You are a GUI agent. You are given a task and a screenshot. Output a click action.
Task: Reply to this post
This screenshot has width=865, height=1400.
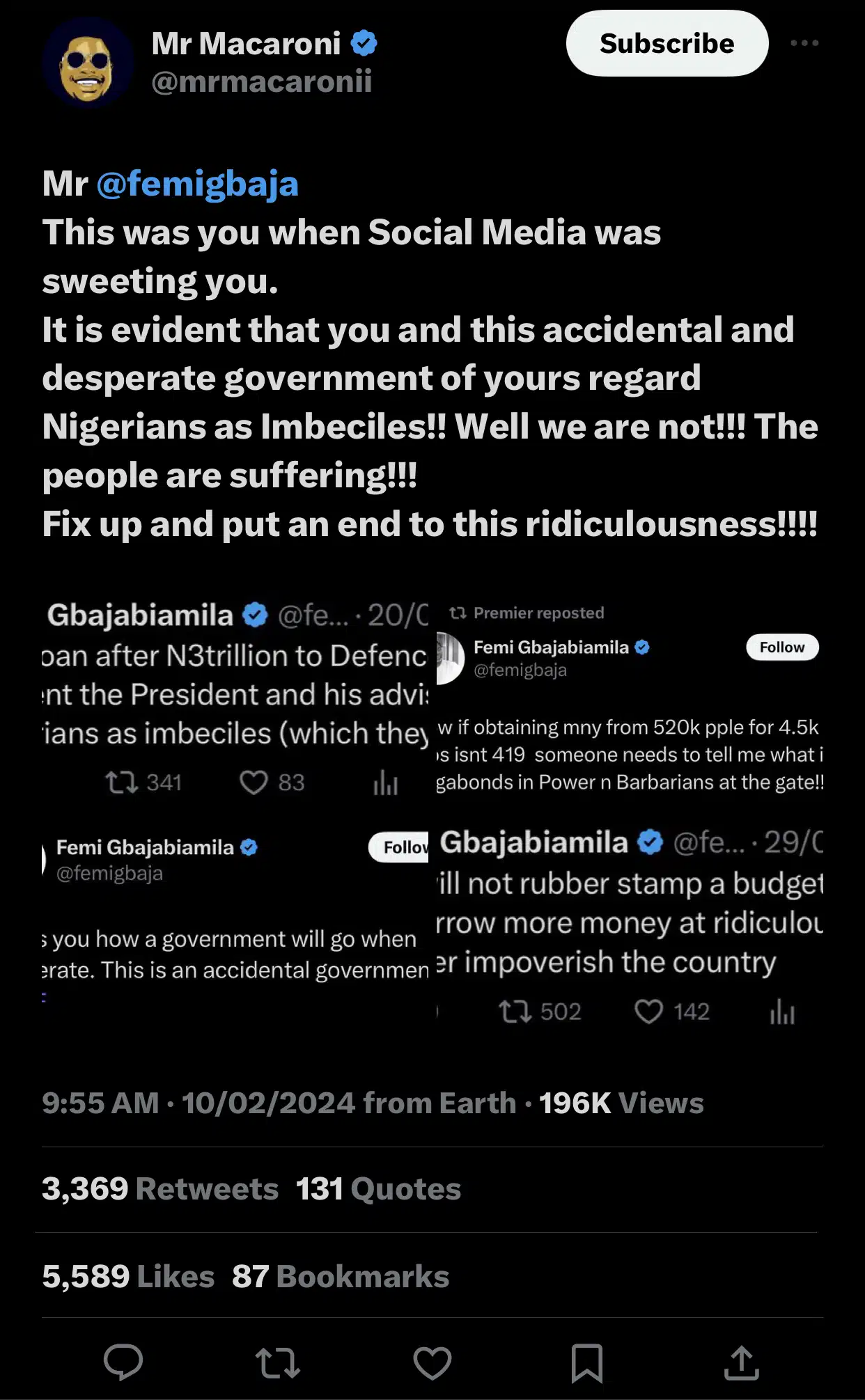click(123, 1362)
